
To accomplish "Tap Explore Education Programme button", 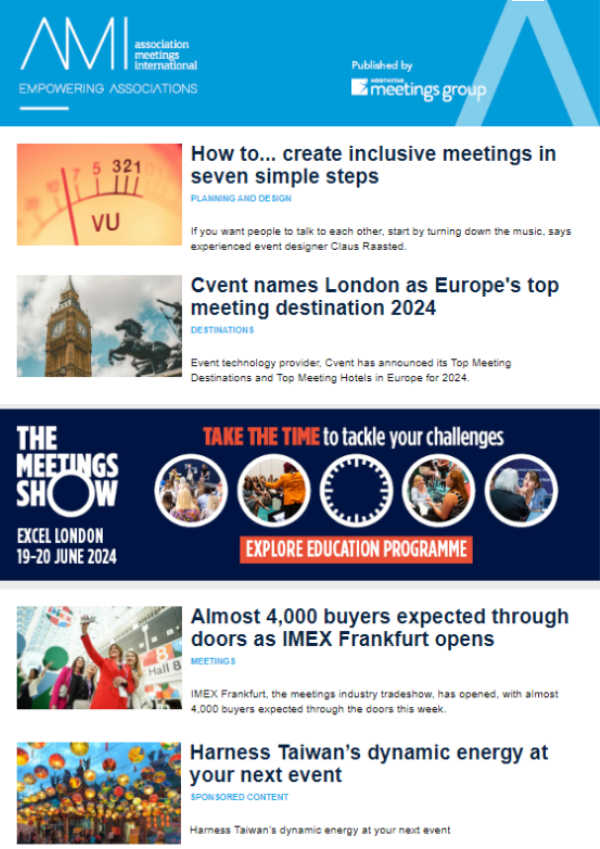I will click(355, 549).
